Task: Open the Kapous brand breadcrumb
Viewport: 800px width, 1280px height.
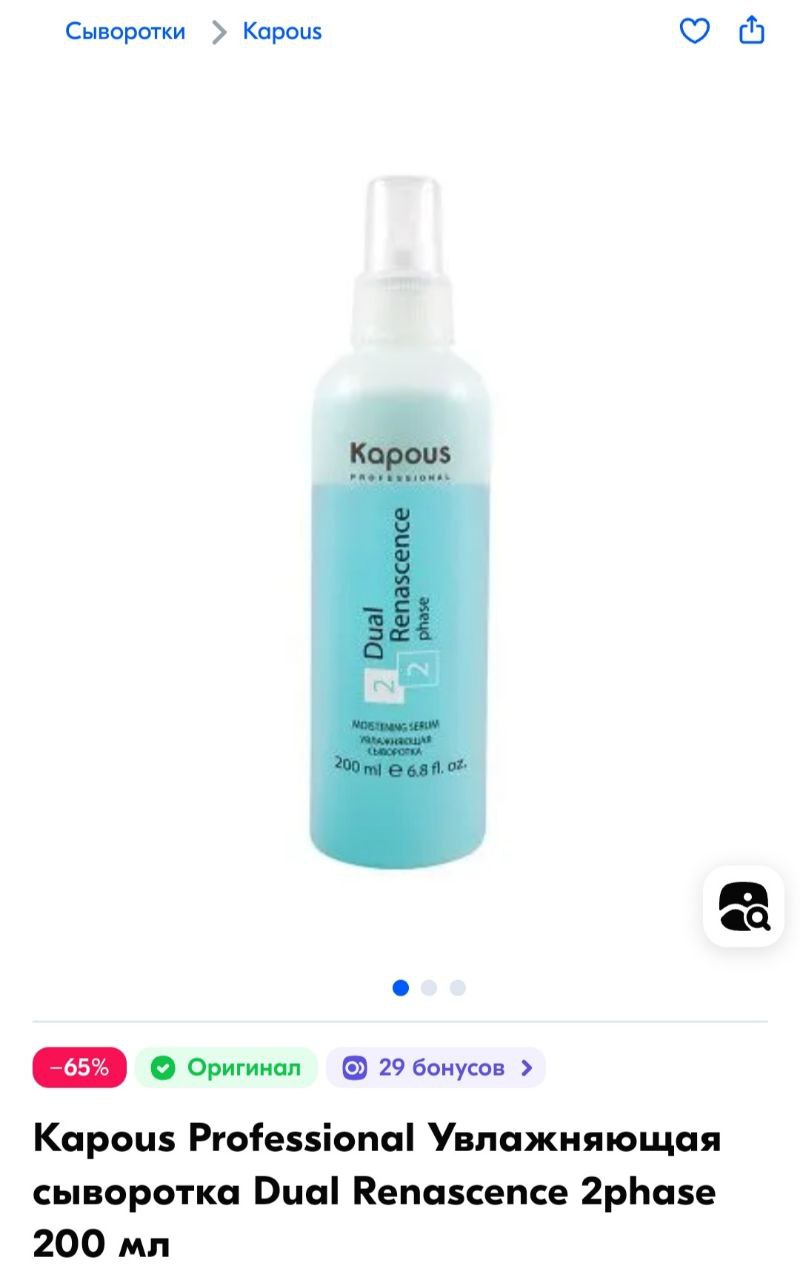Action: tap(282, 32)
